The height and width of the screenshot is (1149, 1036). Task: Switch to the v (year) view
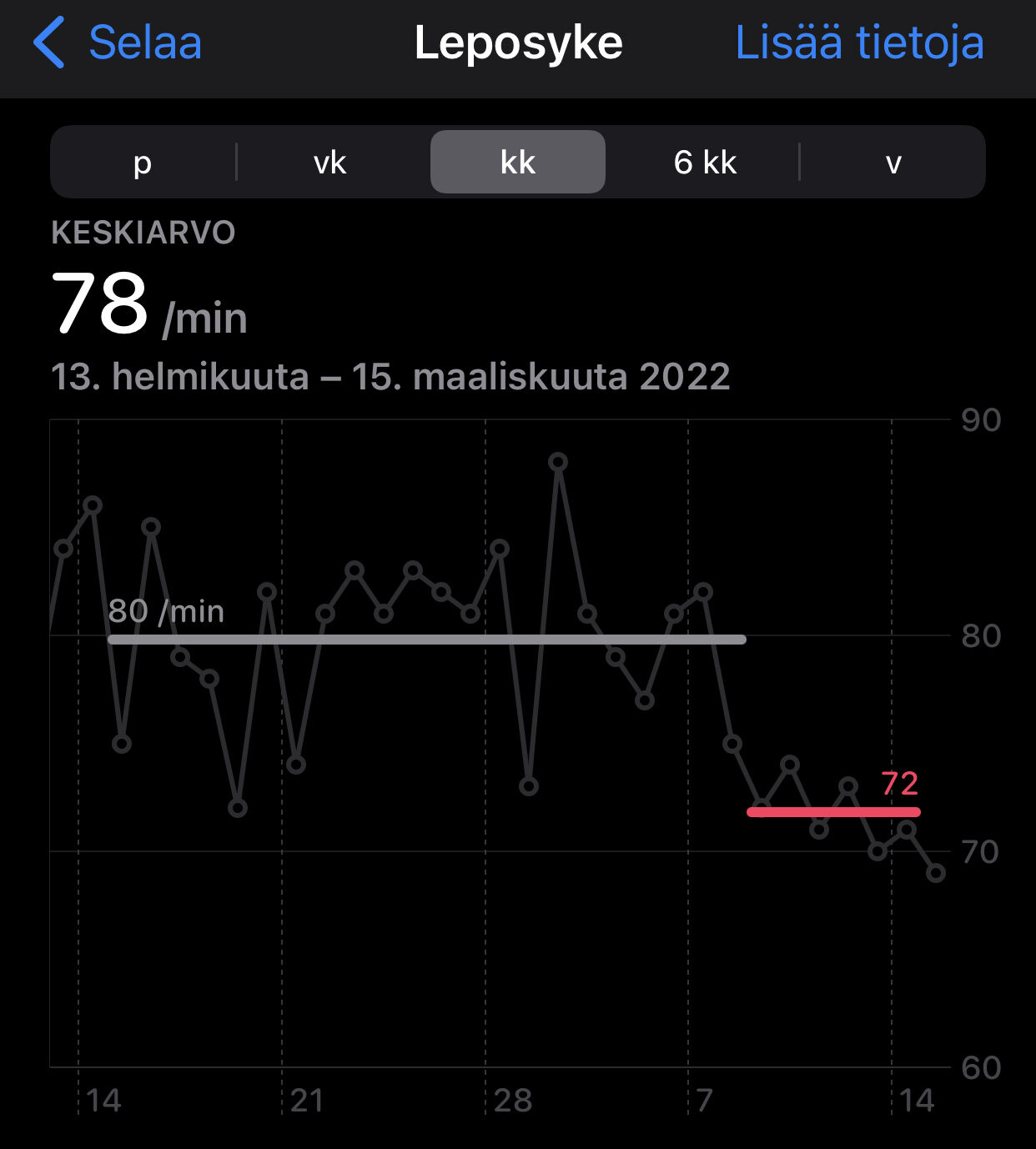click(x=893, y=162)
